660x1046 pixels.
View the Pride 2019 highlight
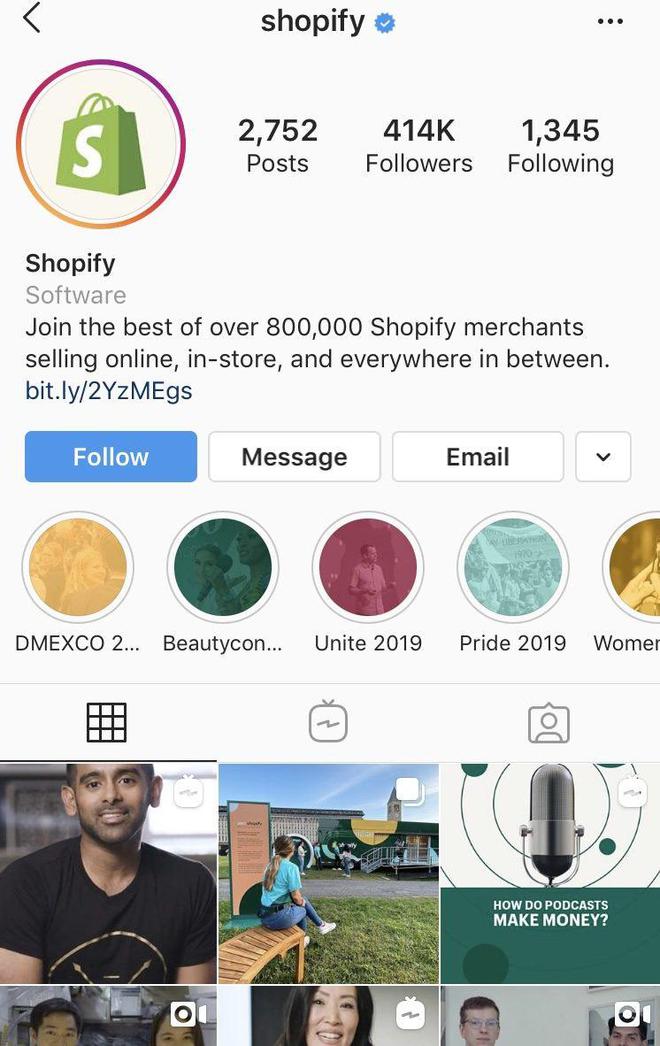[x=513, y=568]
